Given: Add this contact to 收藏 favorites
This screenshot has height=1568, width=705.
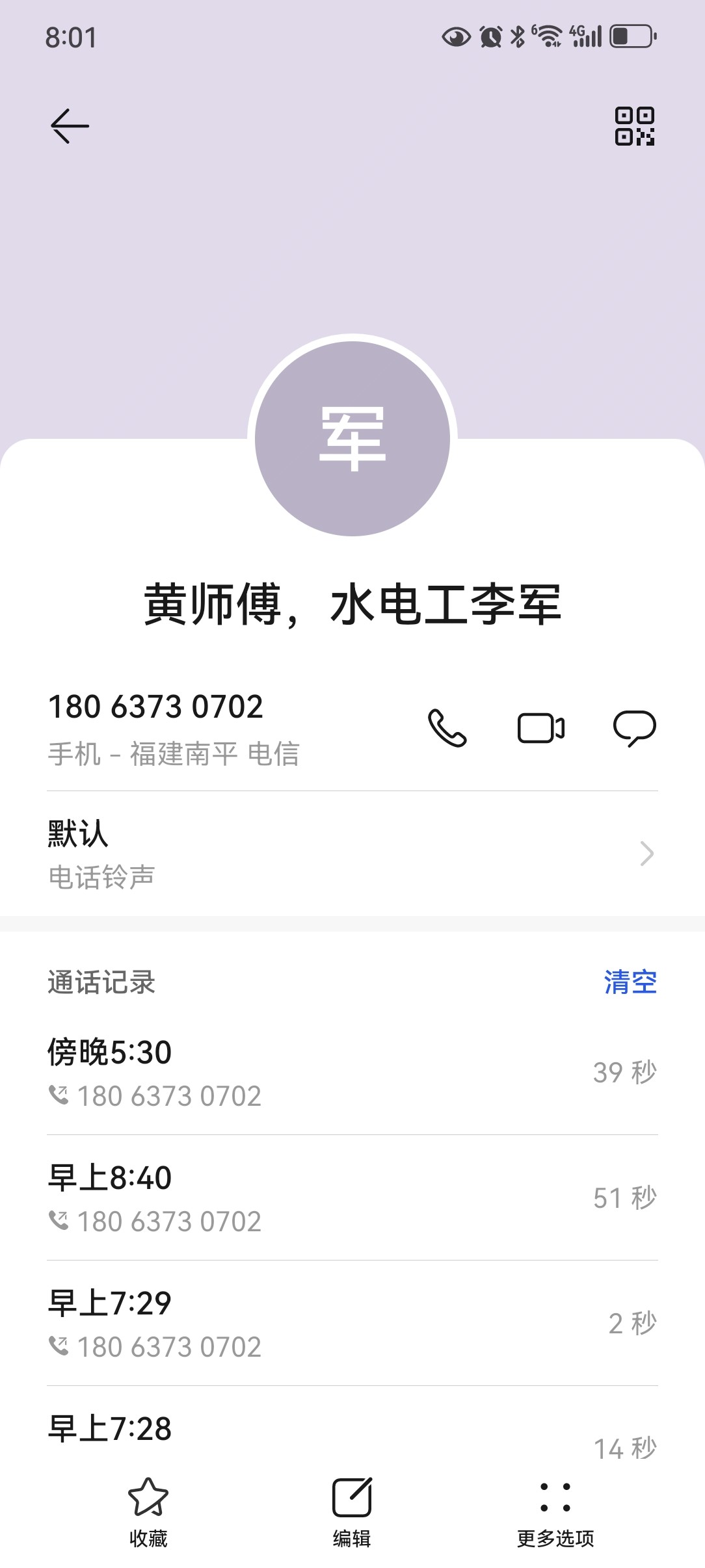Looking at the screenshot, I should click(x=148, y=1511).
